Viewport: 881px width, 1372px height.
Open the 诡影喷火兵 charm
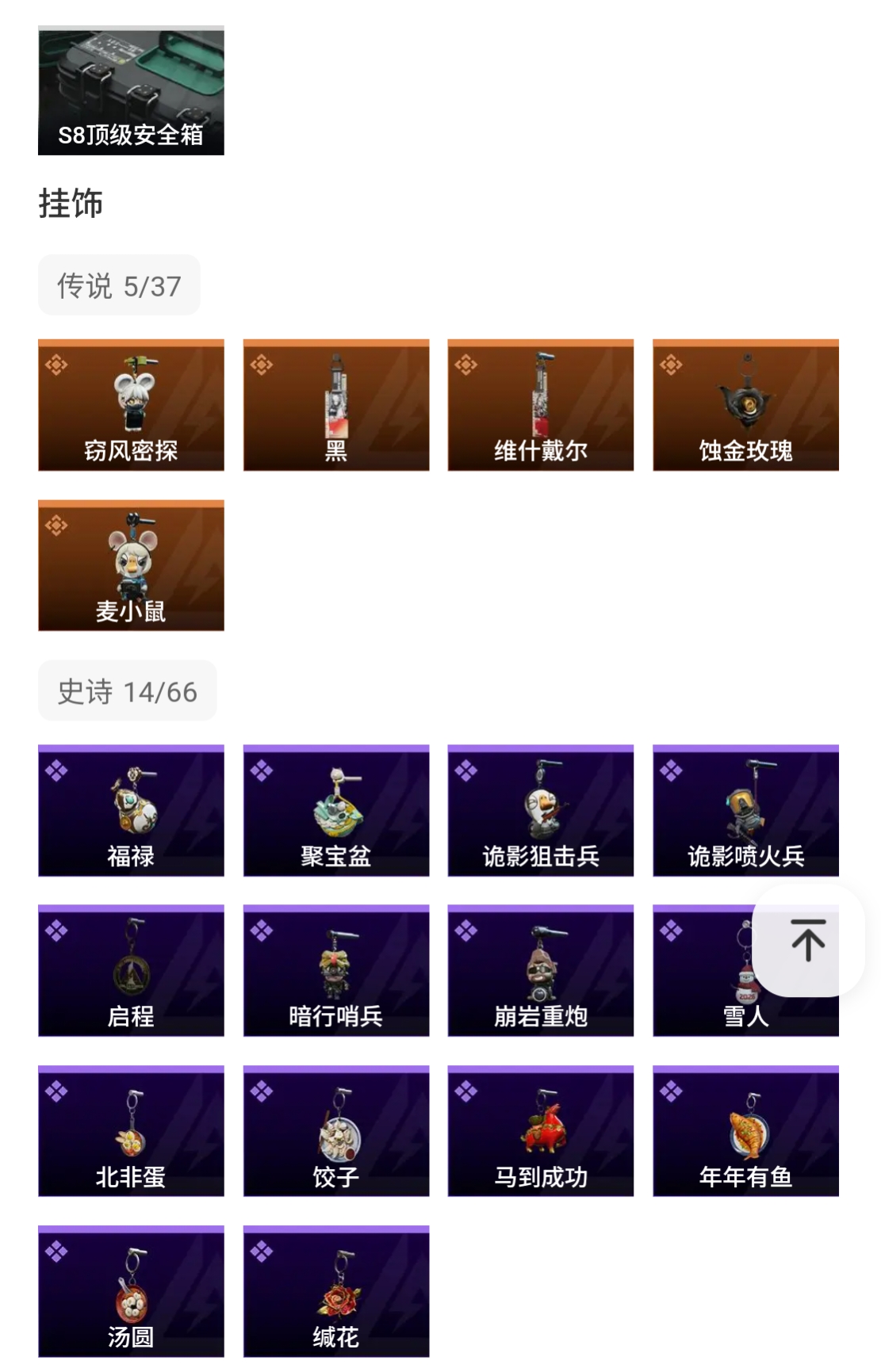point(745,810)
